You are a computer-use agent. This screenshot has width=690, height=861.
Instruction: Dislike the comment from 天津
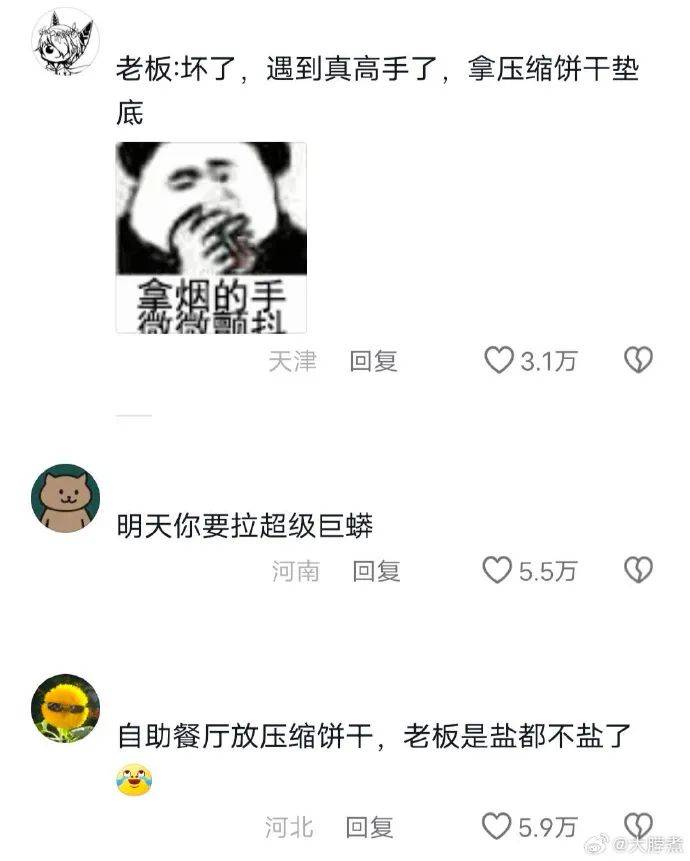pos(638,360)
